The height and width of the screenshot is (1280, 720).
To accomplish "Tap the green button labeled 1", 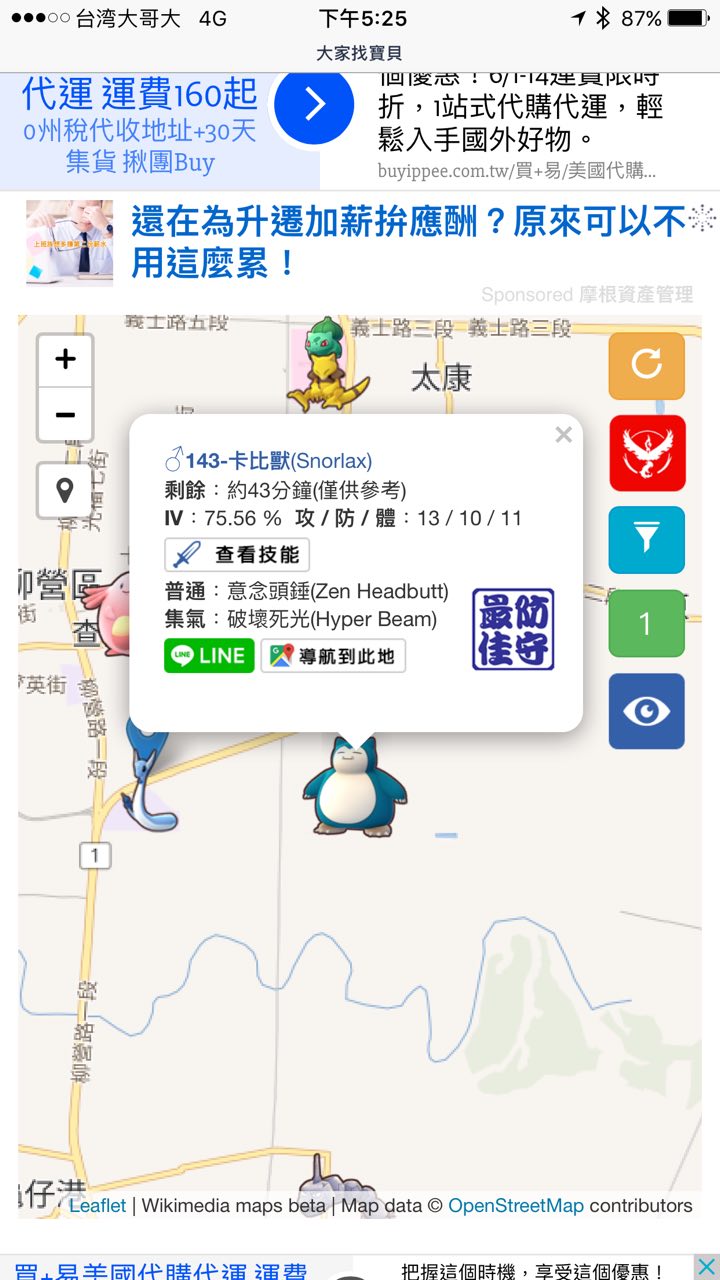I will tap(646, 624).
